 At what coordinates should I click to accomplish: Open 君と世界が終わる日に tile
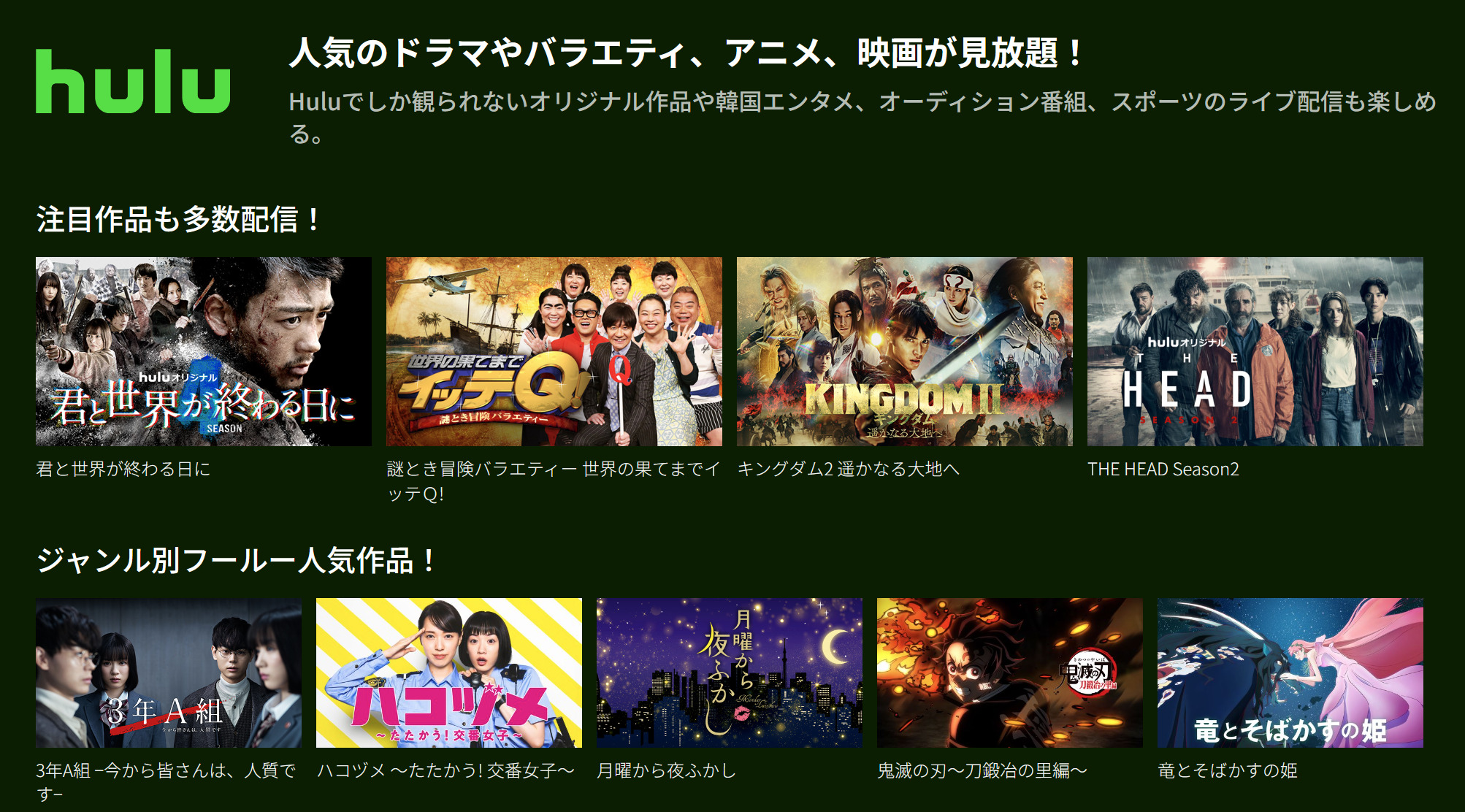point(203,351)
